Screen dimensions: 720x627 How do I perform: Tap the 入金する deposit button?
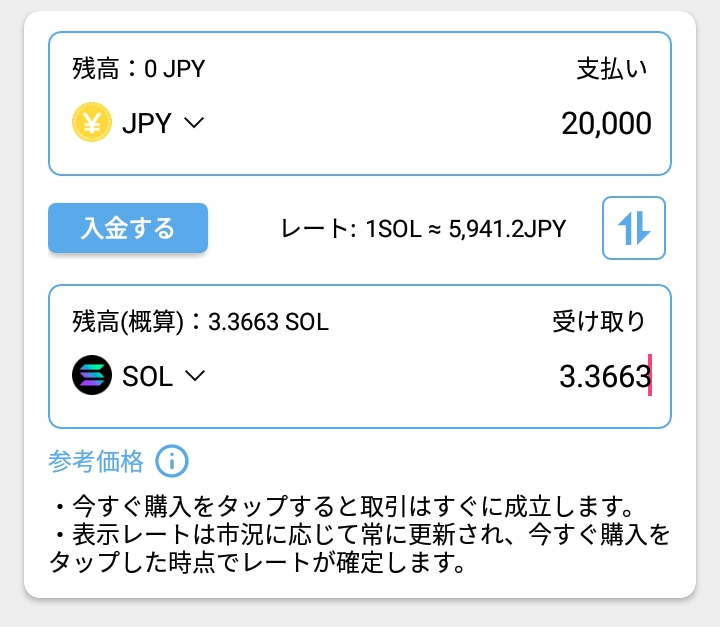[128, 228]
